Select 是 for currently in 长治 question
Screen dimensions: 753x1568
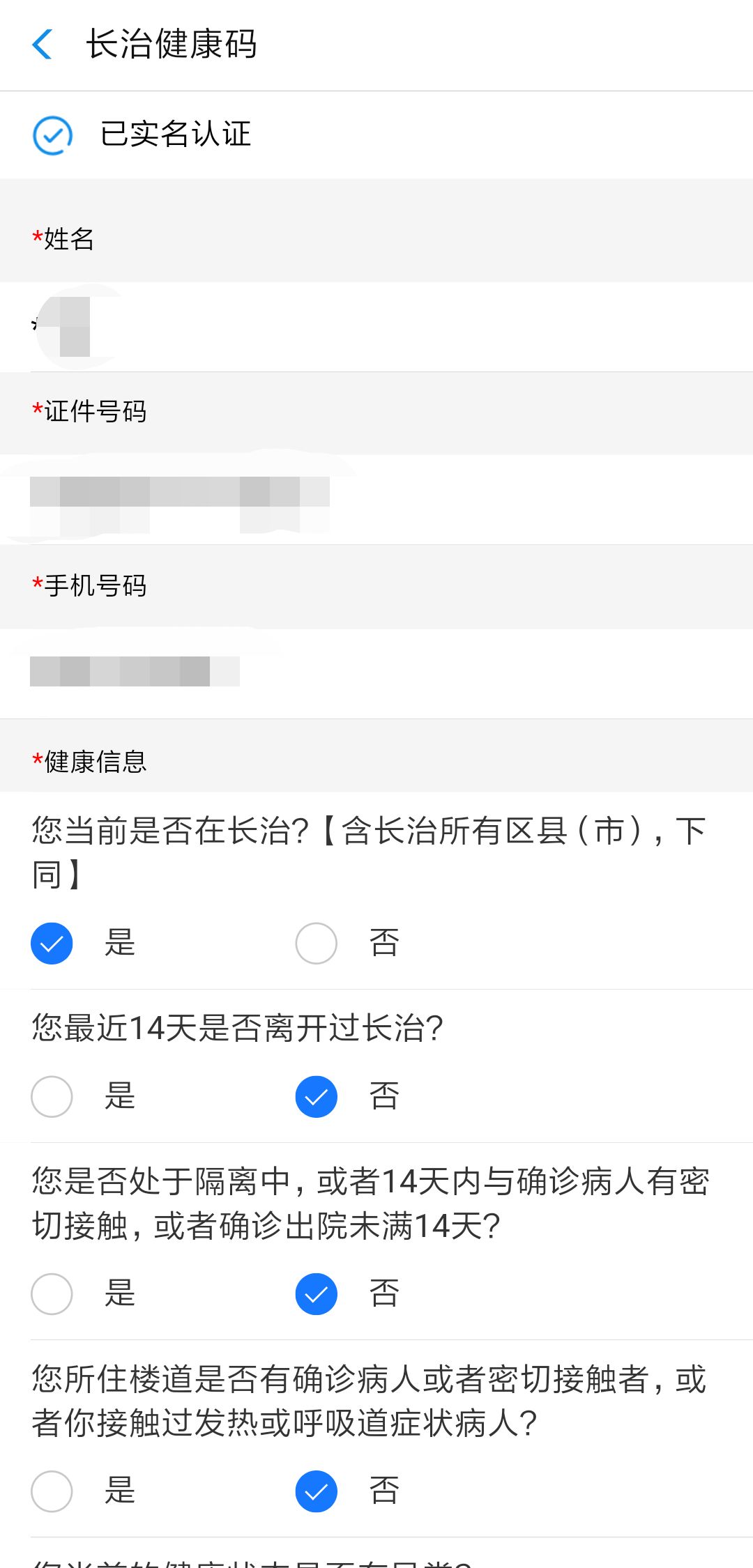(52, 944)
